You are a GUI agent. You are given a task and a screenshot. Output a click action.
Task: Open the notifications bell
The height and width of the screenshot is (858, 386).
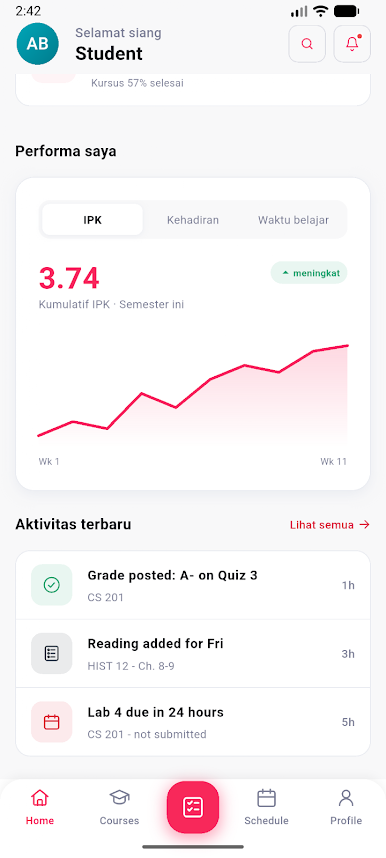point(352,44)
